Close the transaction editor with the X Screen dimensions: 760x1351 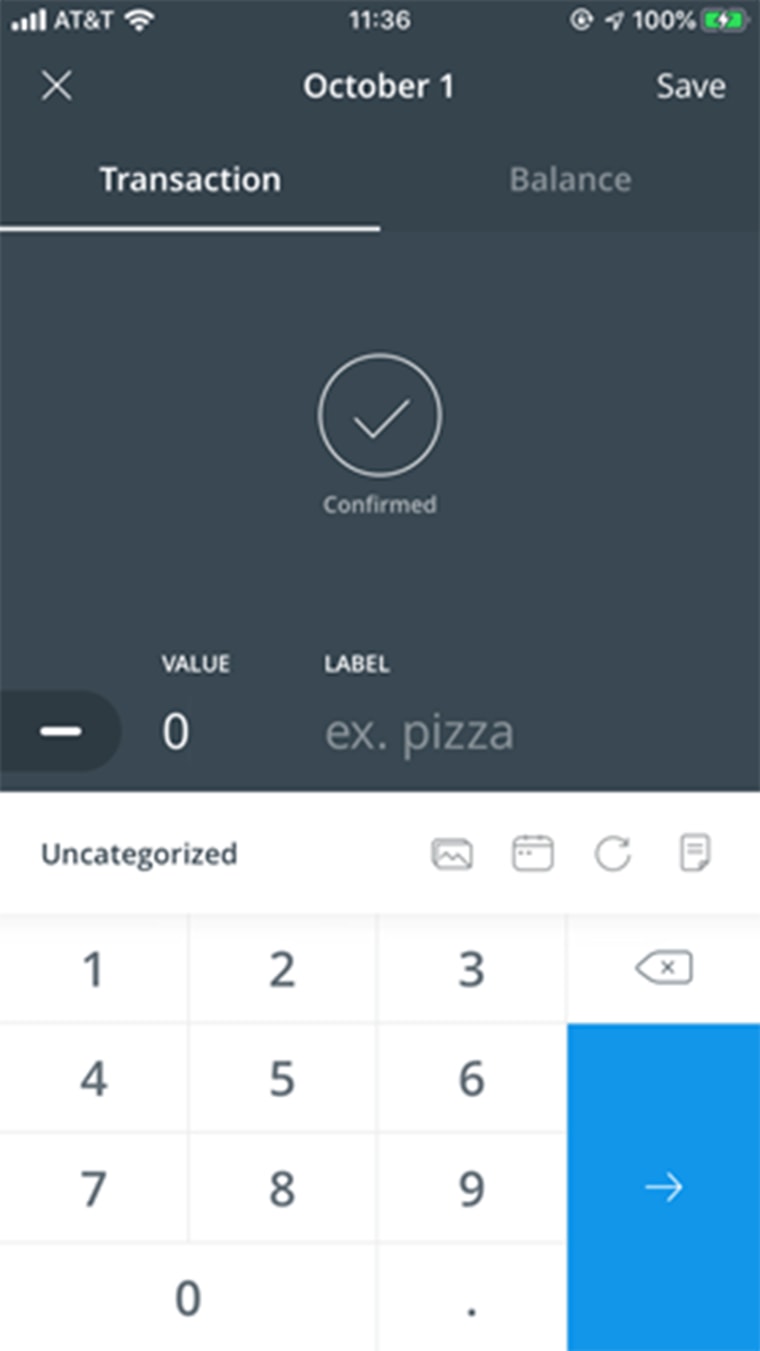[57, 86]
